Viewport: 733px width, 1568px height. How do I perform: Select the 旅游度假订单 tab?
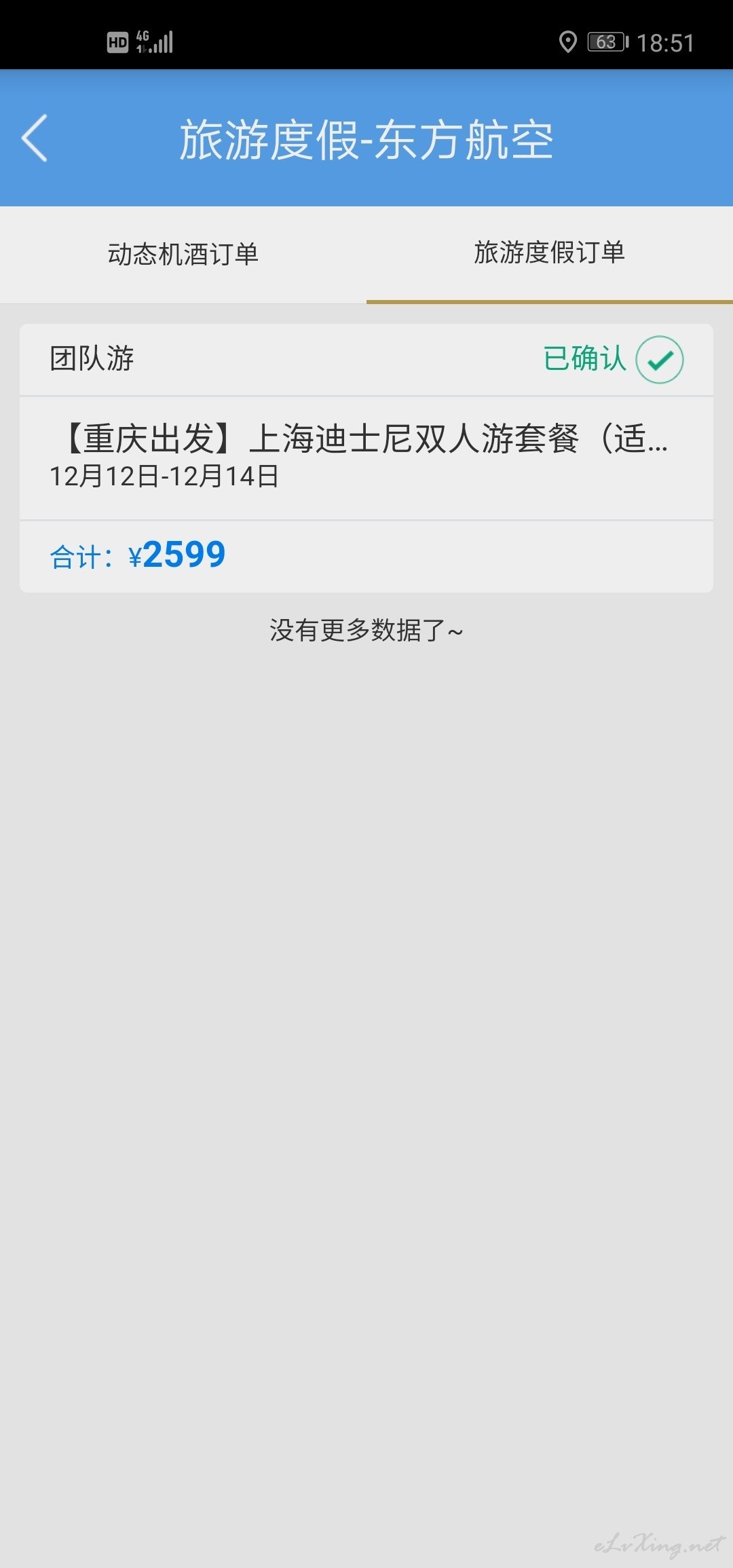pyautogui.click(x=550, y=253)
